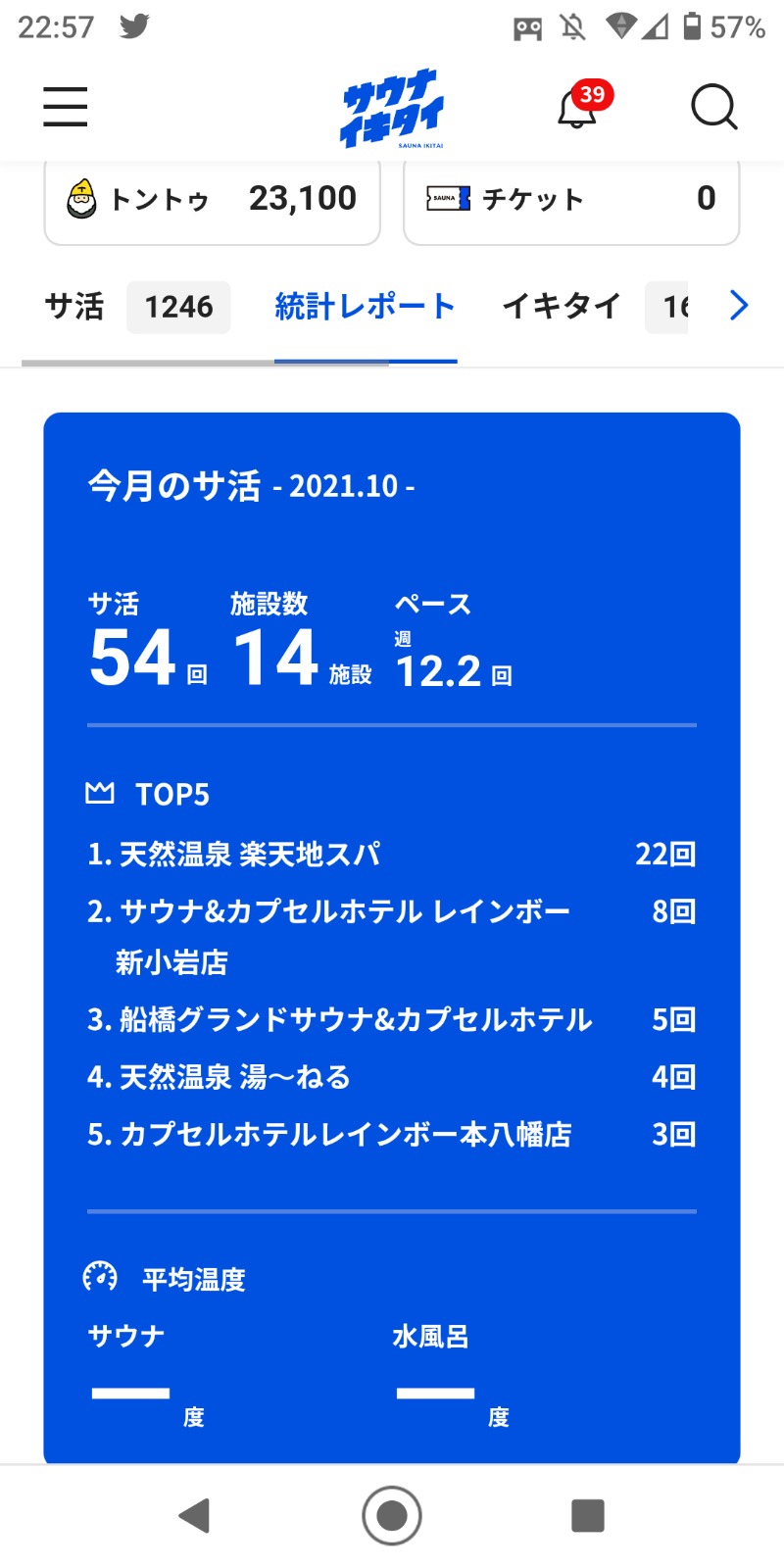Viewport: 784px width, 1568px height.
Task: Tap the system home button
Action: coord(392,1515)
